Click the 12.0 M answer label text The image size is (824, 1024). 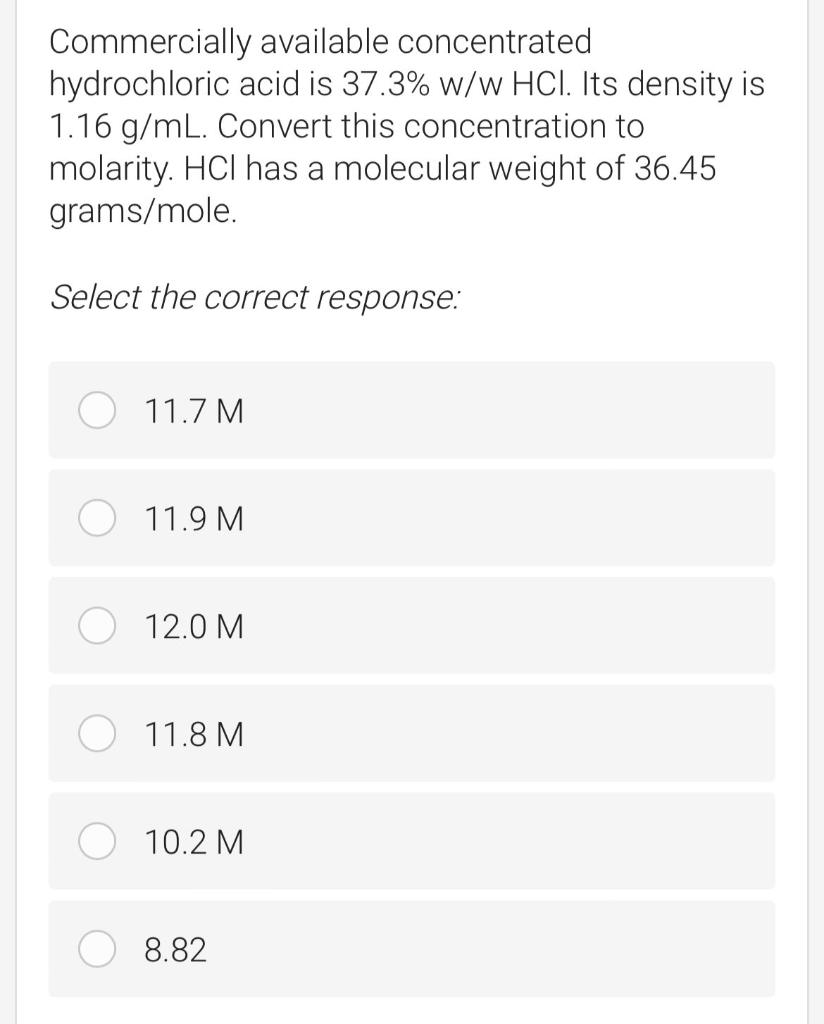click(x=193, y=626)
